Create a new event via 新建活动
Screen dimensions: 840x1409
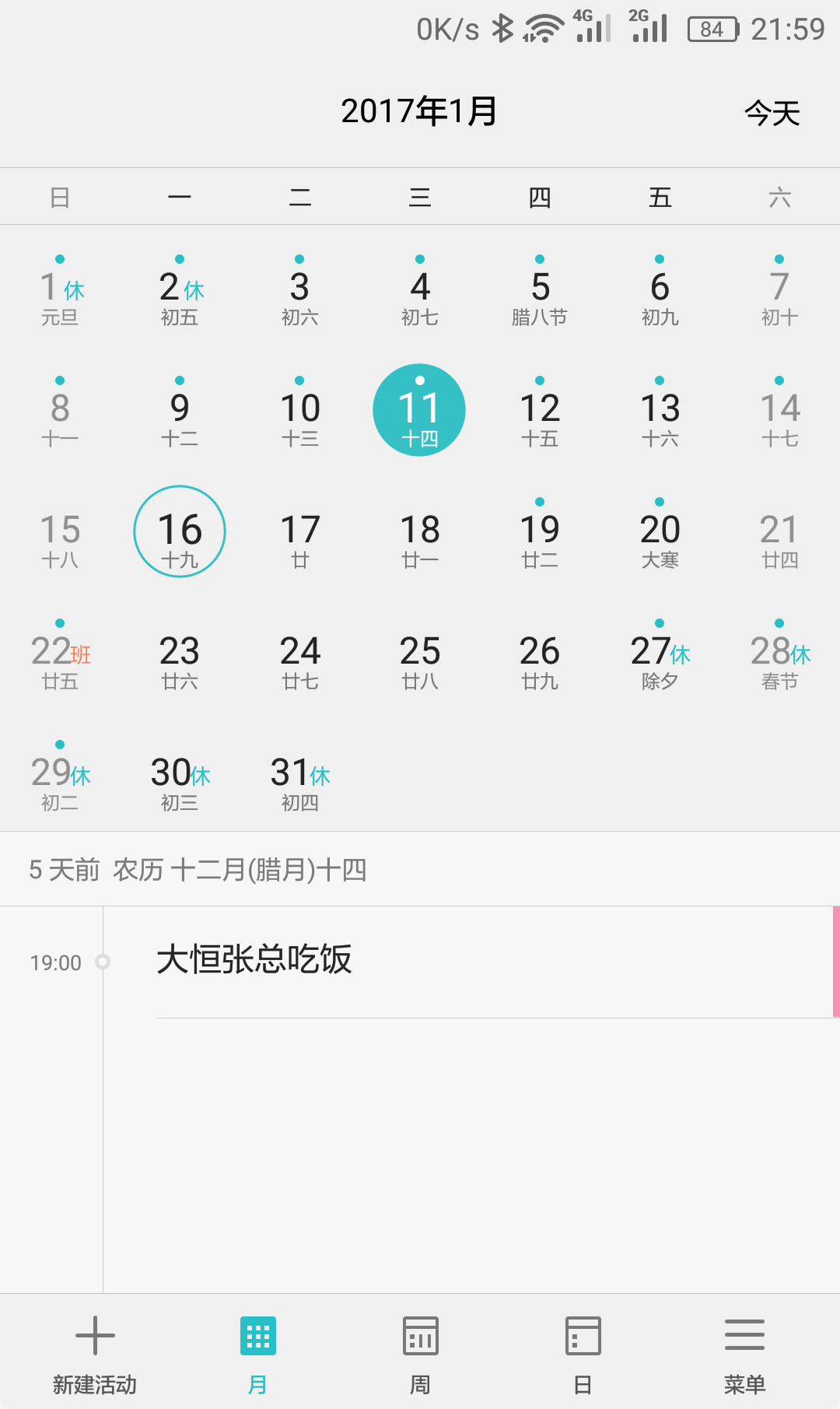pos(95,1354)
